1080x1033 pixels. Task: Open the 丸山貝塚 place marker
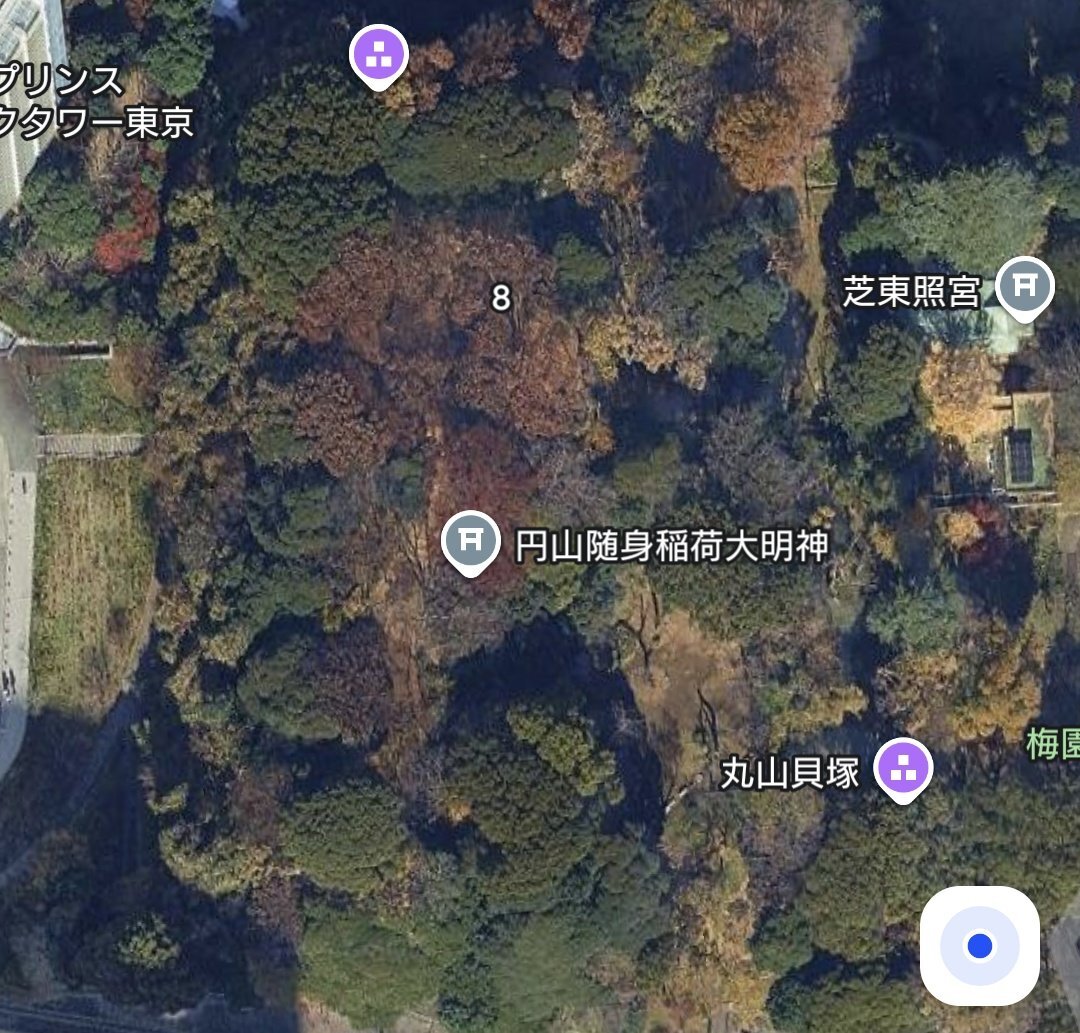click(x=903, y=768)
